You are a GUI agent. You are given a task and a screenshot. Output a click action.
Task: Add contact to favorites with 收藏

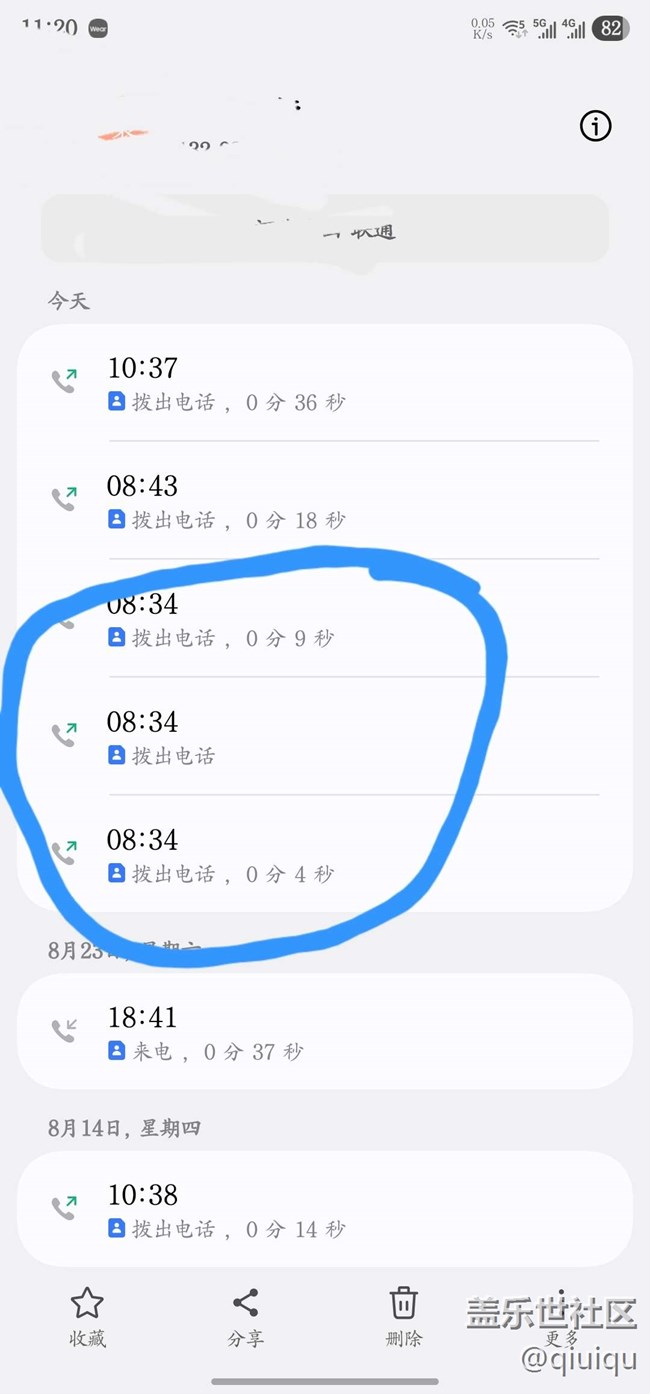[x=87, y=1318]
